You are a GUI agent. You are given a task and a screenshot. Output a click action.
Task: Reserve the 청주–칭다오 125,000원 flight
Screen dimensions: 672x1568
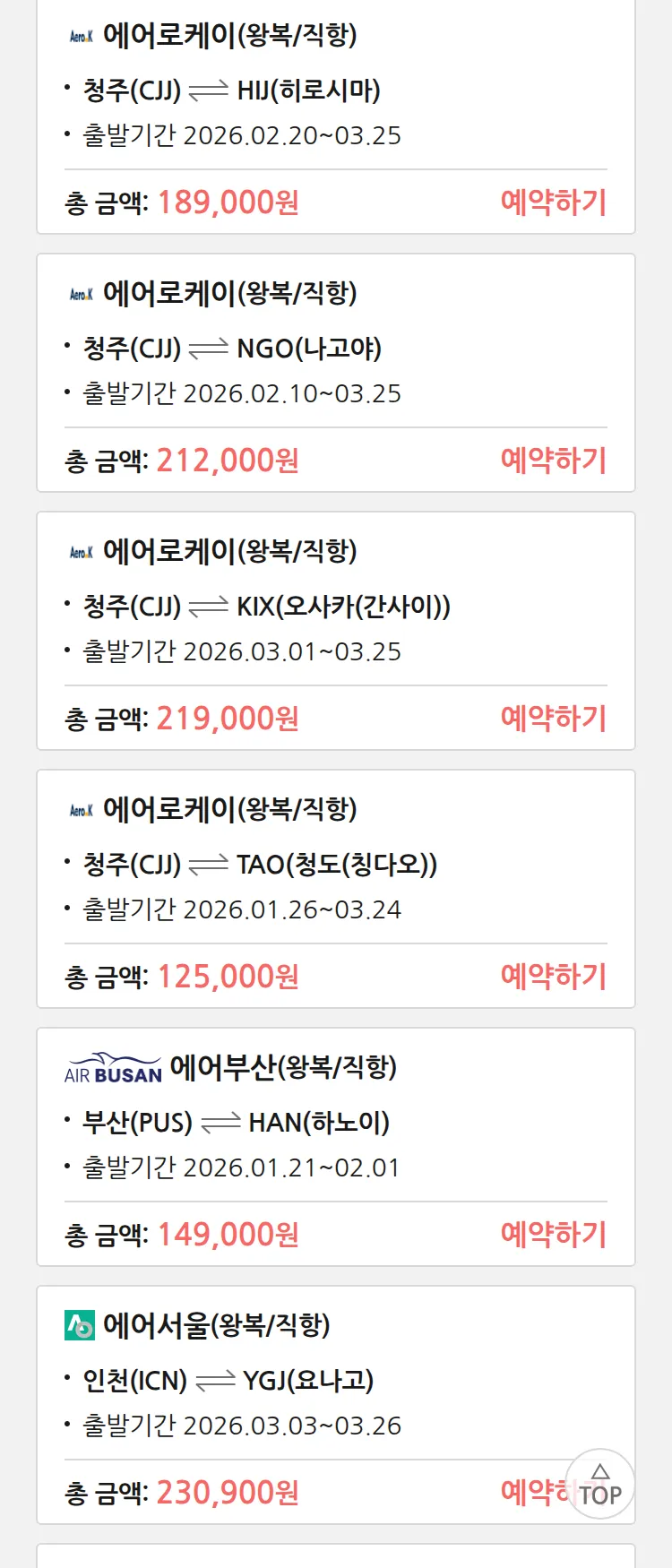553,977
